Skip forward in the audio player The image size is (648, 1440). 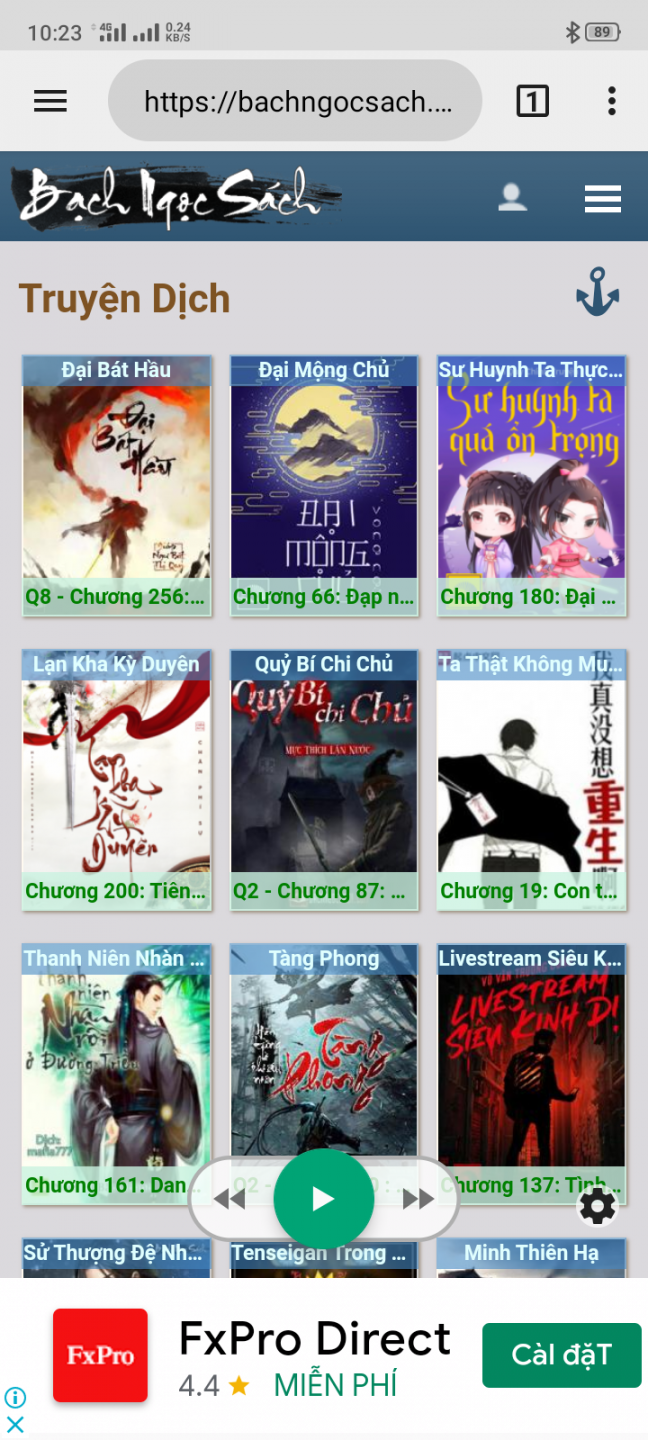(x=418, y=1199)
